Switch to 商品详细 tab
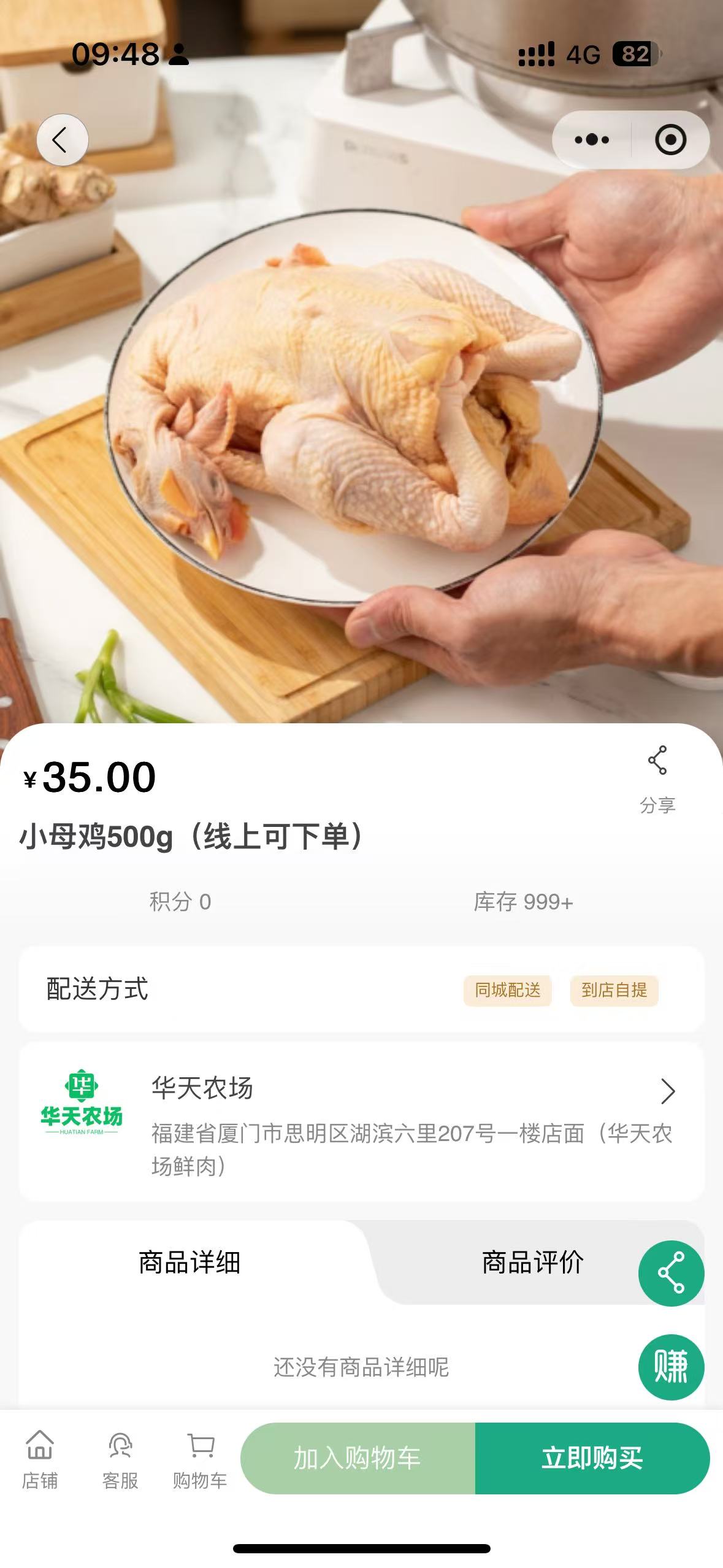This screenshot has width=723, height=1568. click(x=189, y=1262)
